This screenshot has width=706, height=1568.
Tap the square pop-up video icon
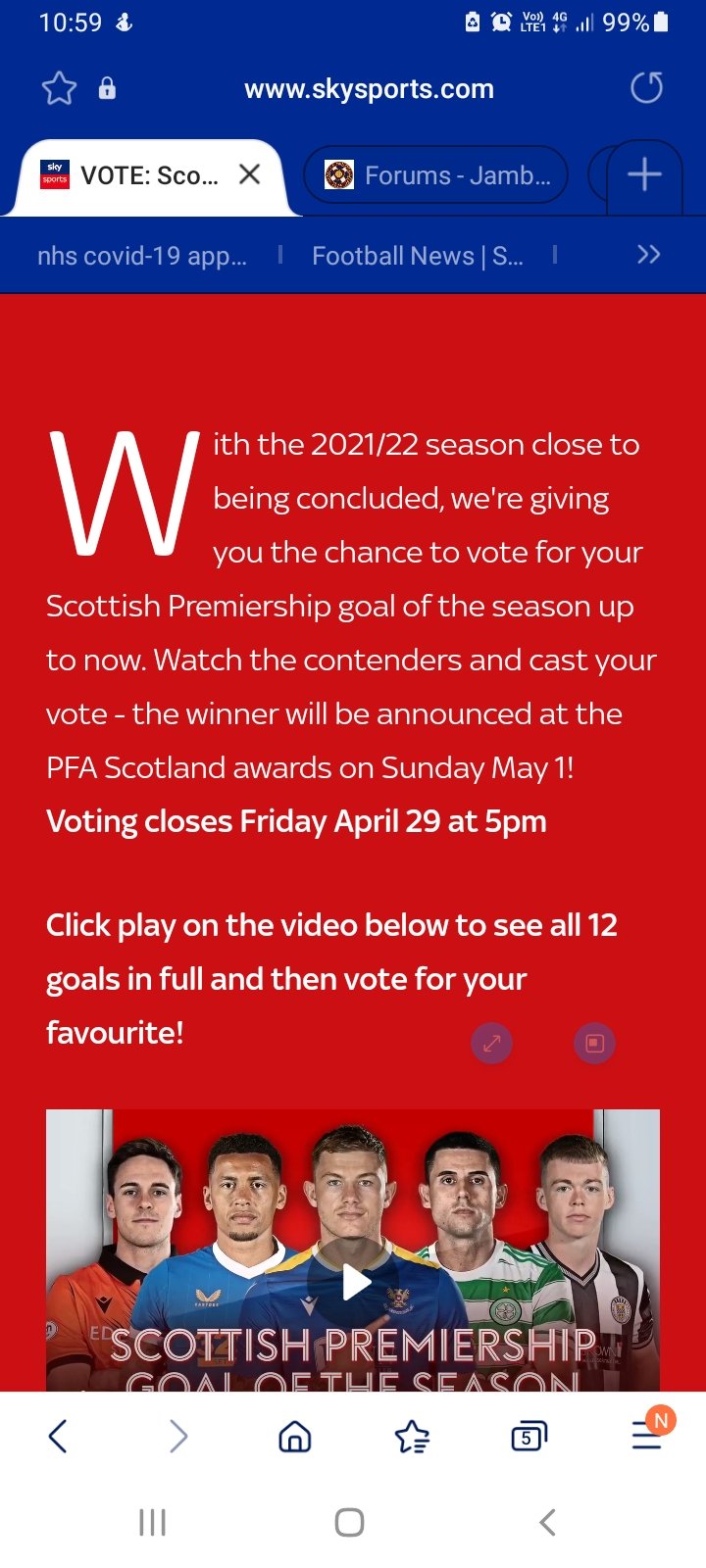(x=594, y=1043)
